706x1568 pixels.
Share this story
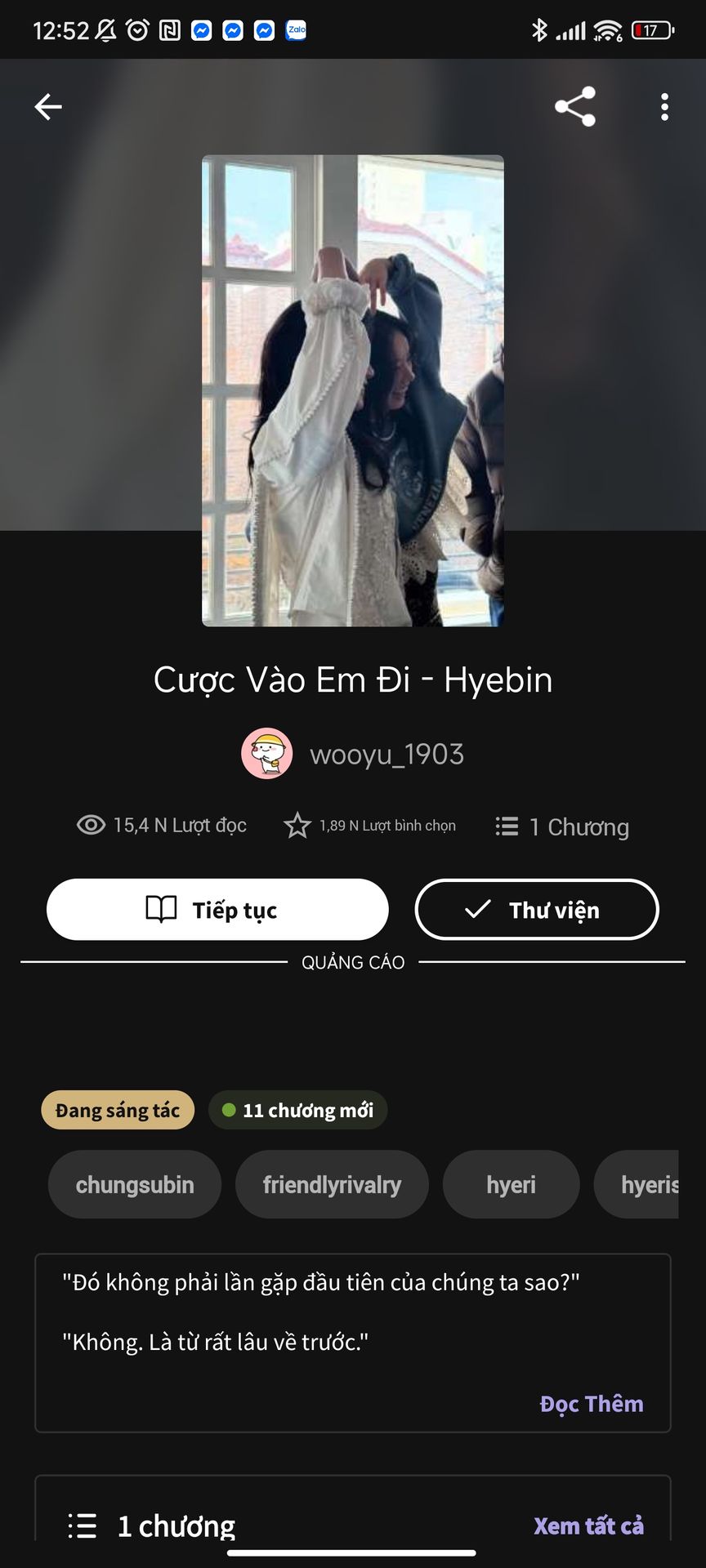575,107
